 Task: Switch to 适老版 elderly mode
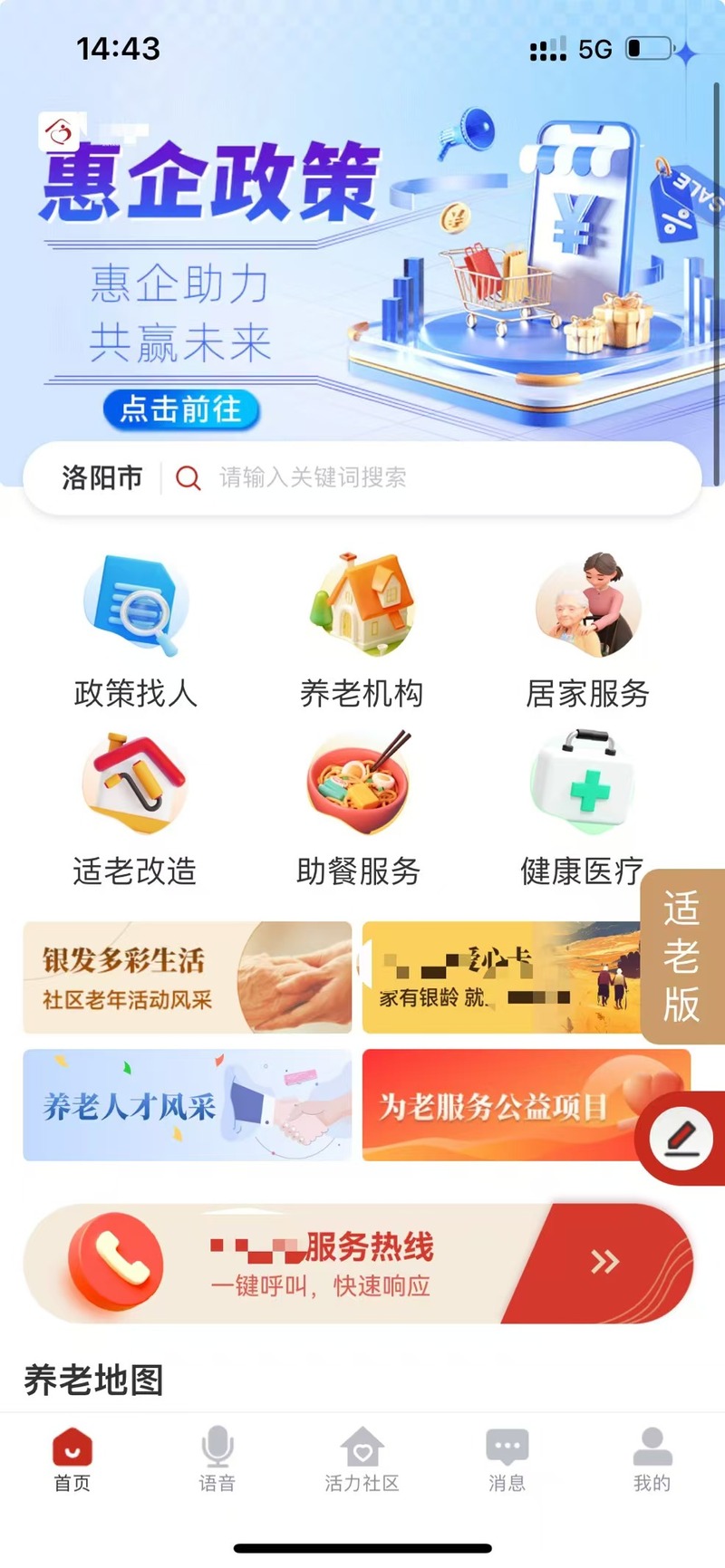tap(682, 956)
